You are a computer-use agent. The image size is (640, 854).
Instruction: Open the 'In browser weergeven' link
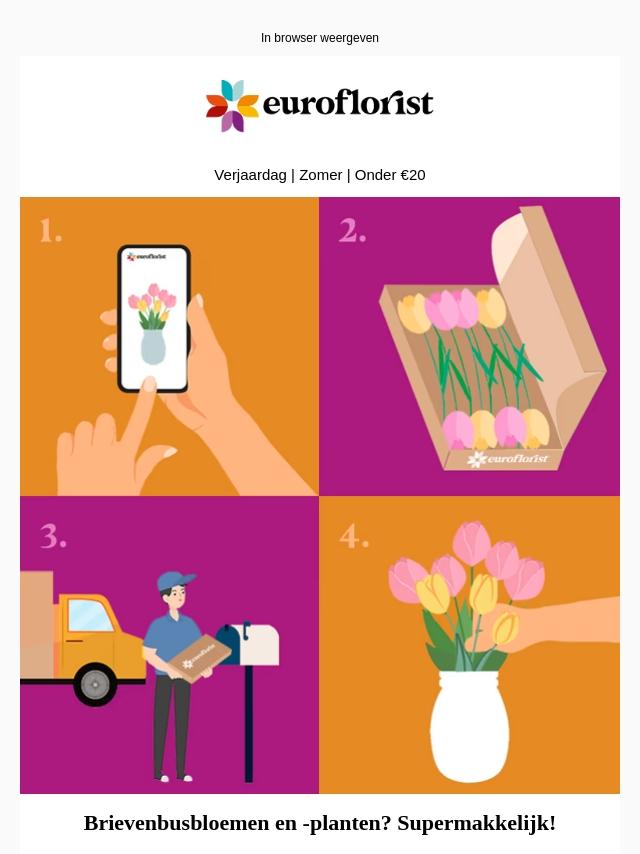320,38
